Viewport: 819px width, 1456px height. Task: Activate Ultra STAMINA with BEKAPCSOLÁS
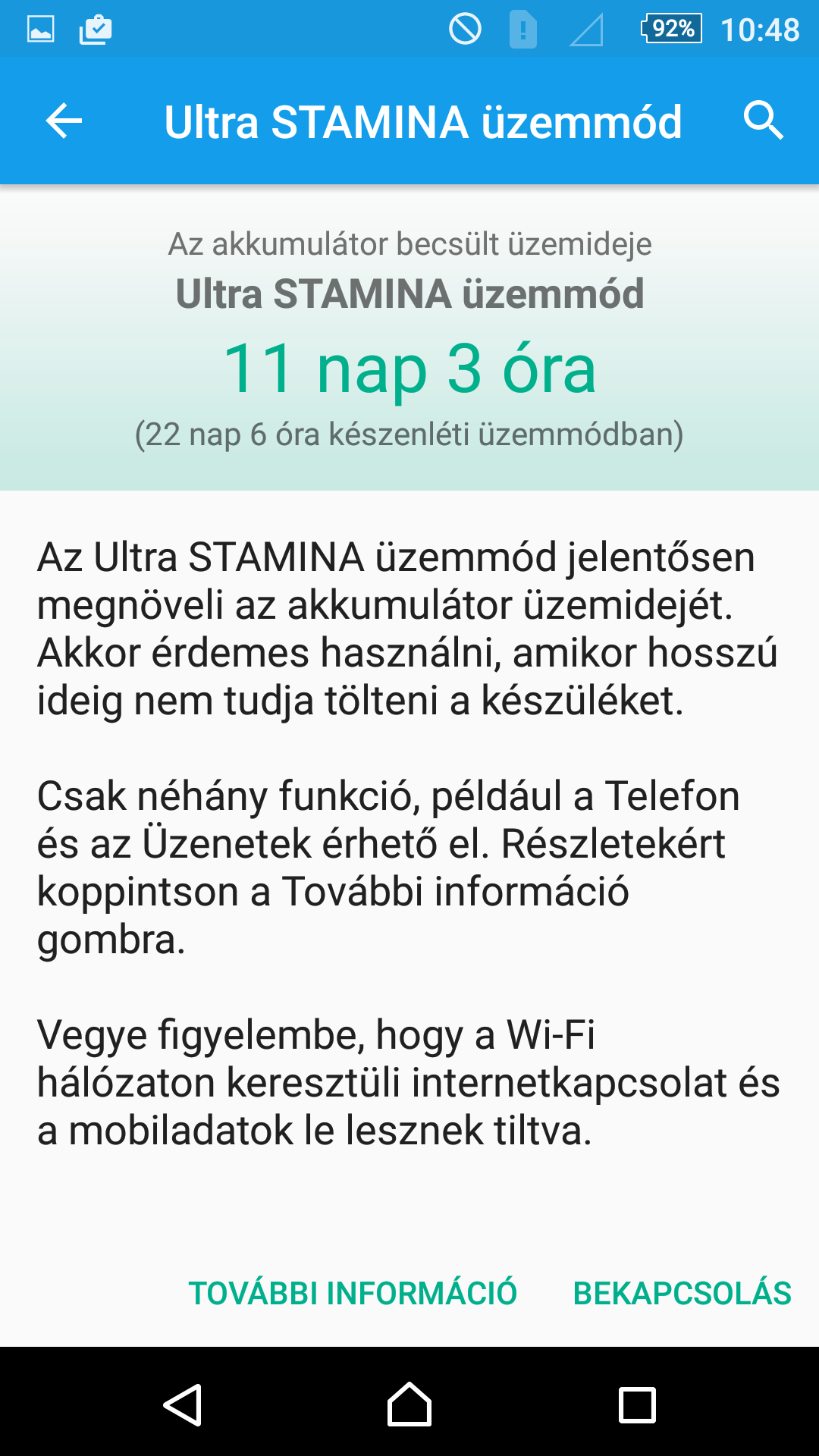[x=682, y=1293]
